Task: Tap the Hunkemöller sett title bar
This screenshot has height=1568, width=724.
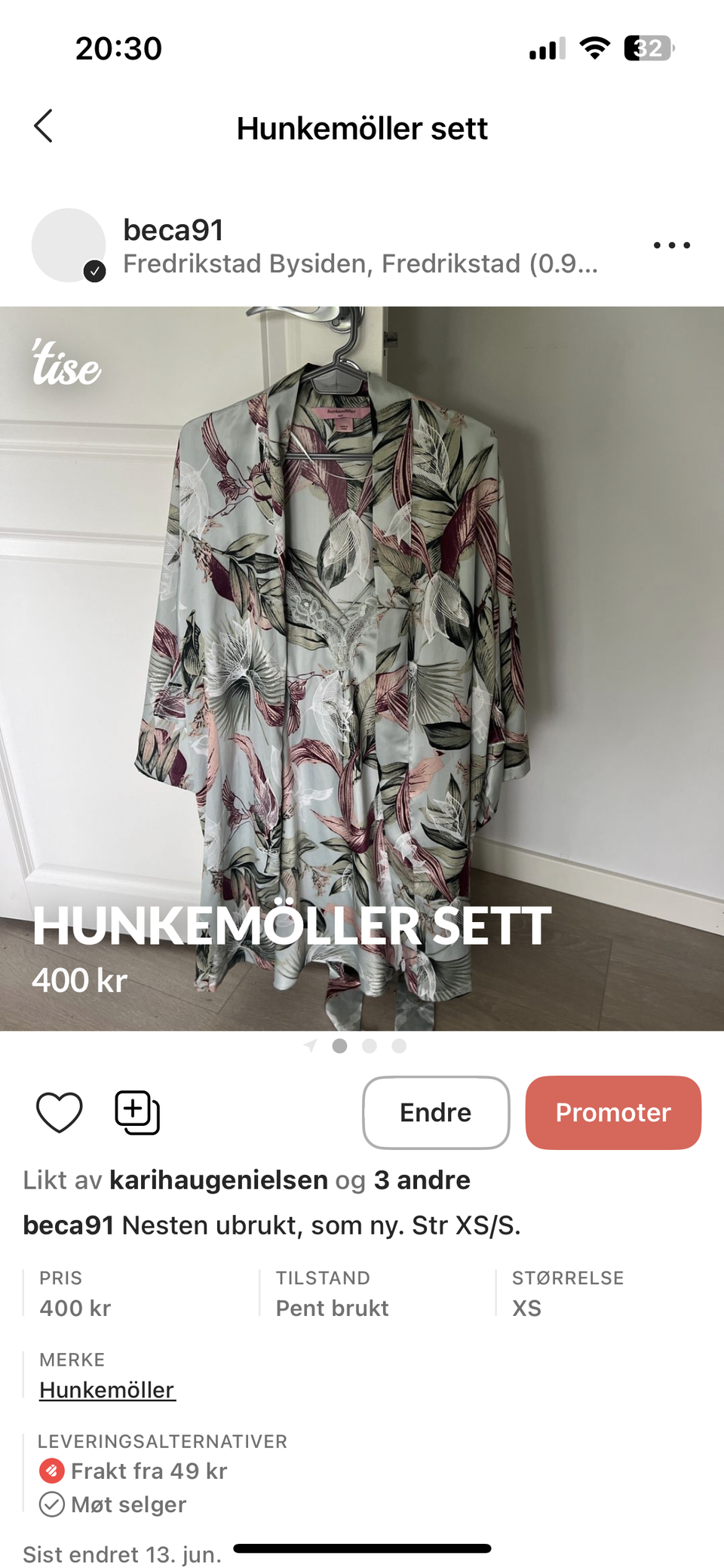Action: click(x=362, y=128)
